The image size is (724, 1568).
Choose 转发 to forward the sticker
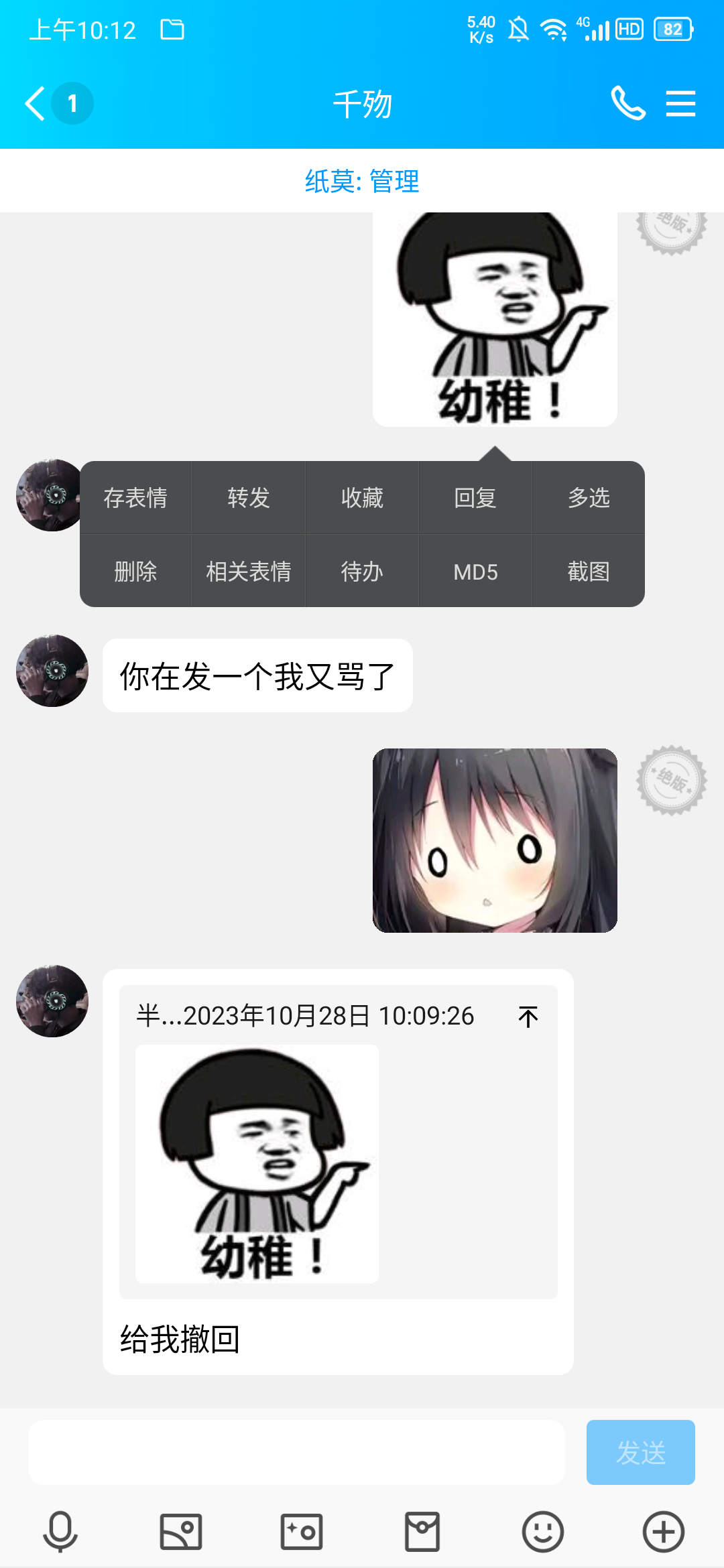[249, 498]
